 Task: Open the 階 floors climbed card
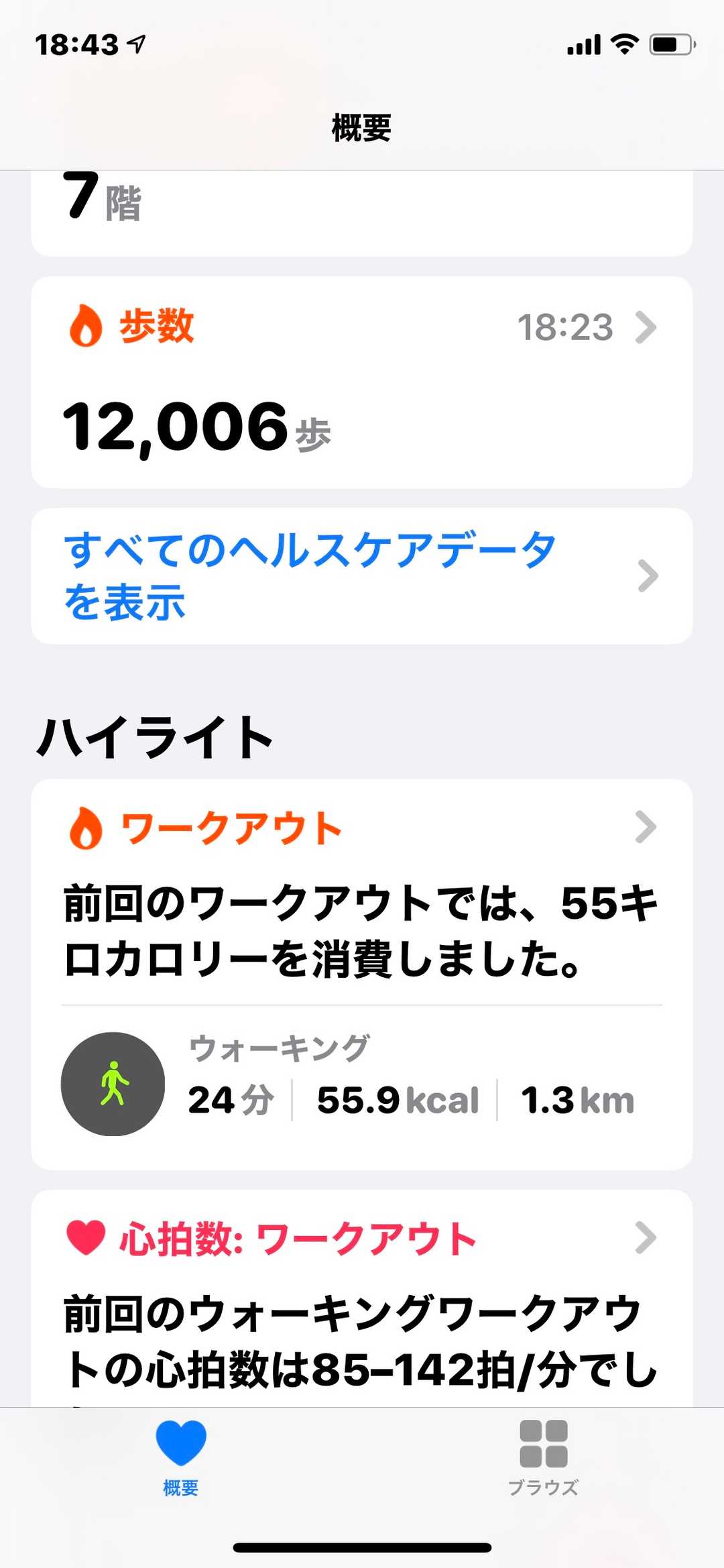click(362, 211)
